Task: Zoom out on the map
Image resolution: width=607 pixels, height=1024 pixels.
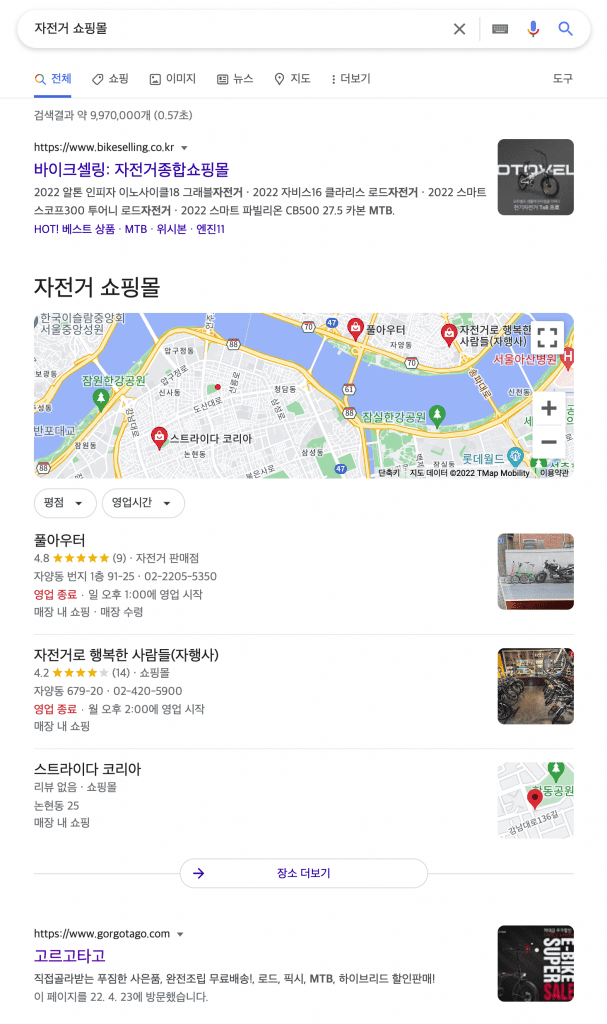Action: pyautogui.click(x=548, y=441)
